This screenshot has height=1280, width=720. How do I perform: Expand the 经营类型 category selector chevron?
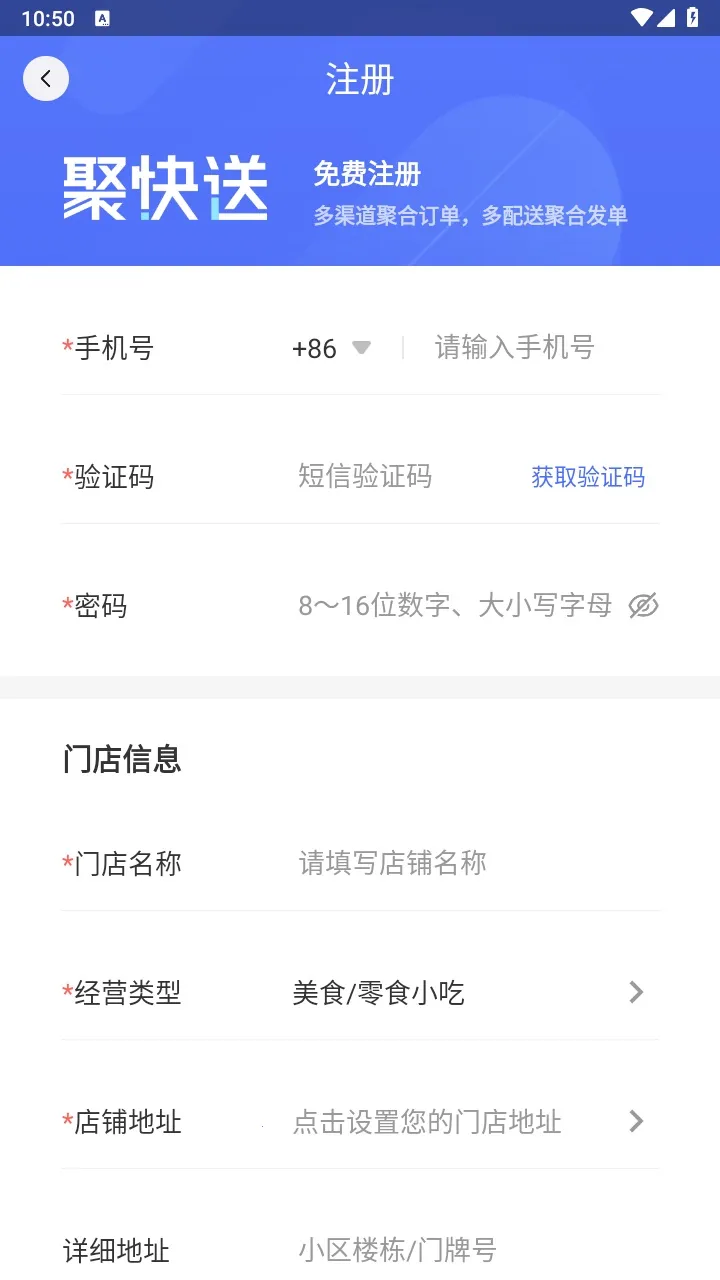(x=636, y=992)
